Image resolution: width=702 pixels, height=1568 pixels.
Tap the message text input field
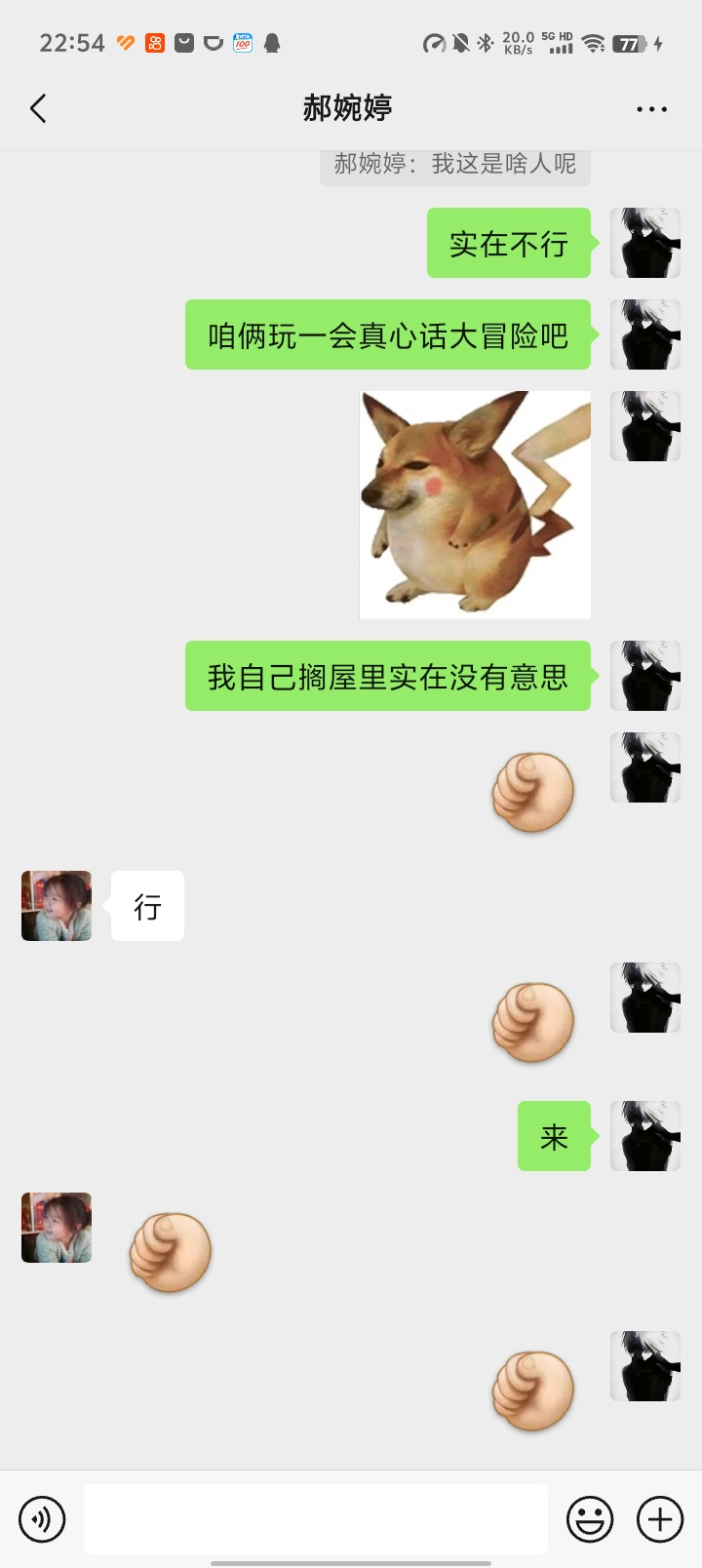316,1518
